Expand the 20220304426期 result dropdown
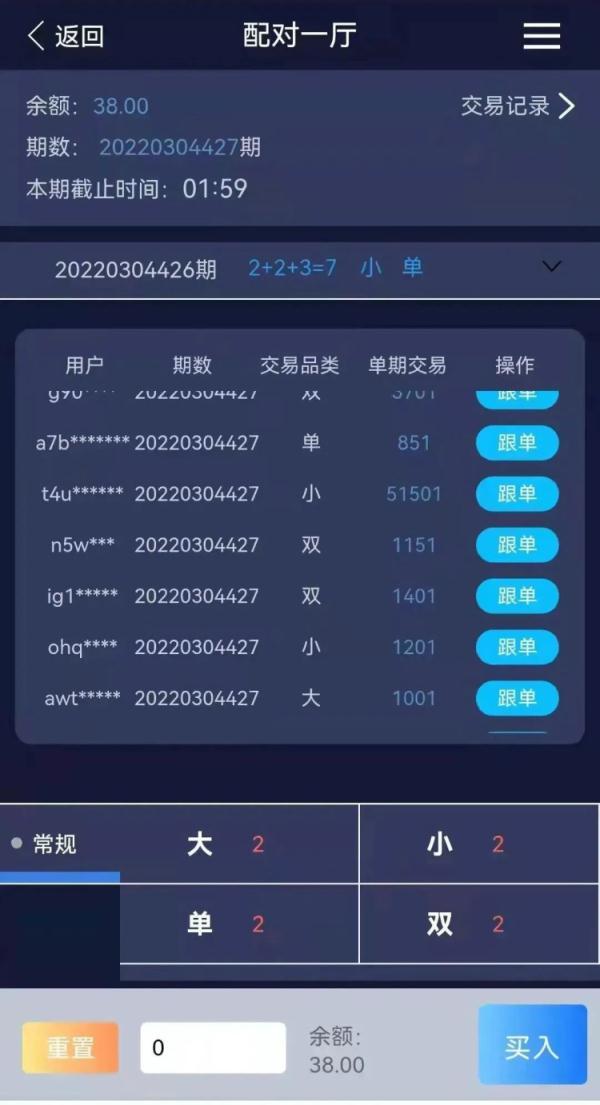600x1105 pixels. (551, 267)
